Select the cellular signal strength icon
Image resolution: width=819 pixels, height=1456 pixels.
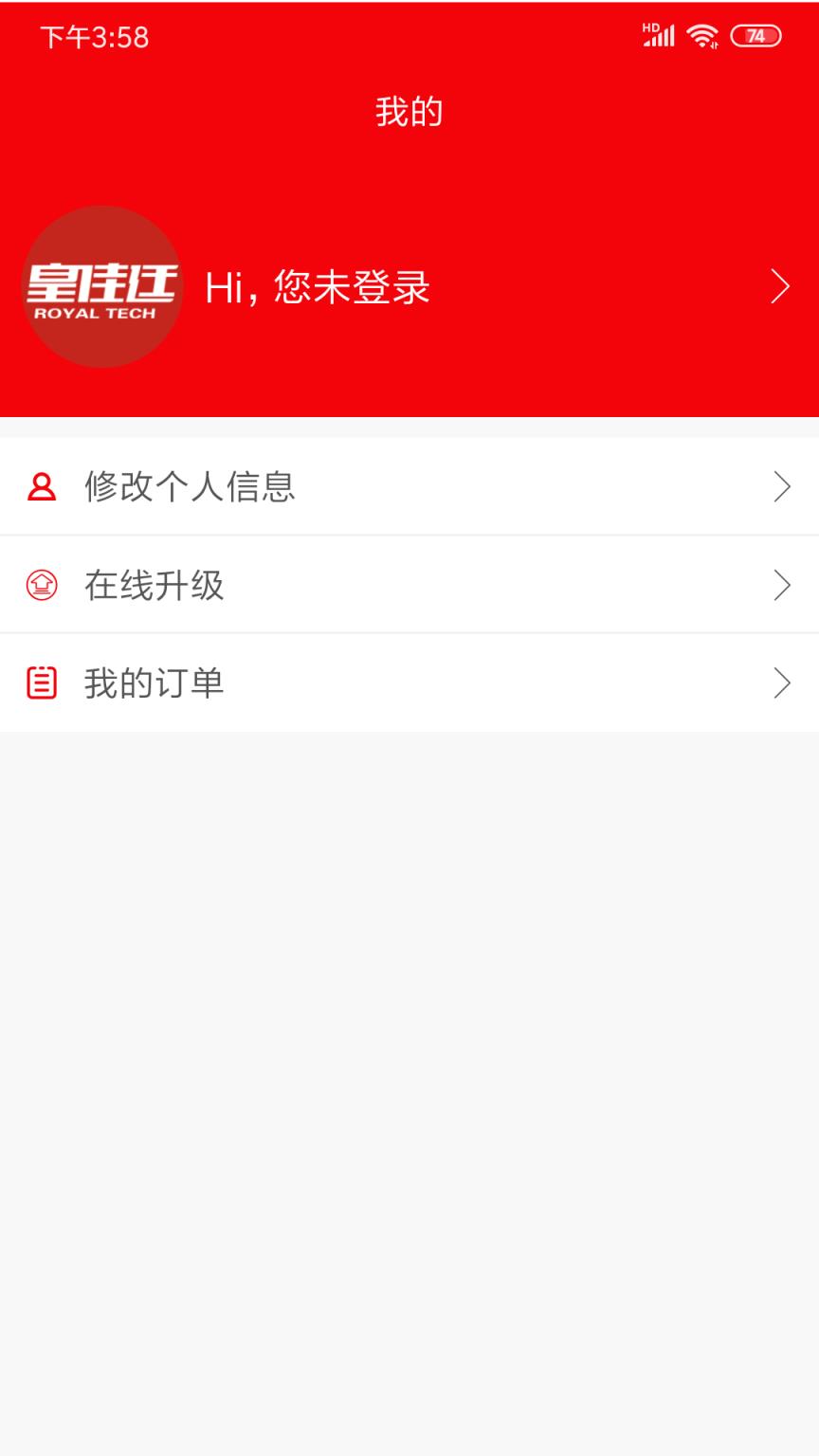(x=659, y=36)
